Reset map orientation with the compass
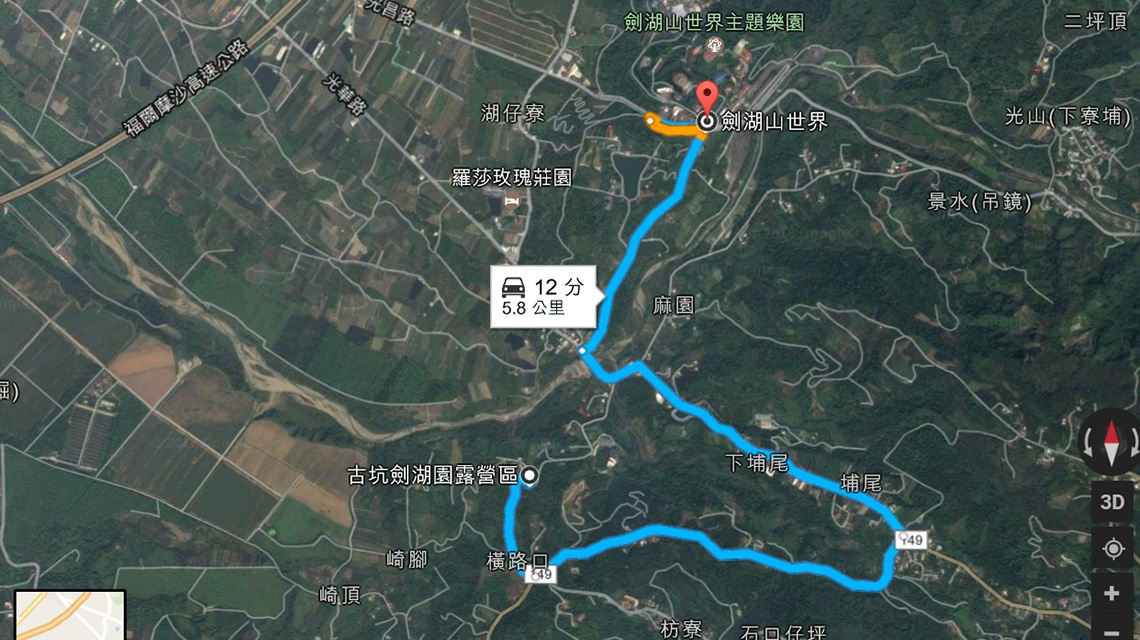This screenshot has width=1140, height=640. 1110,443
